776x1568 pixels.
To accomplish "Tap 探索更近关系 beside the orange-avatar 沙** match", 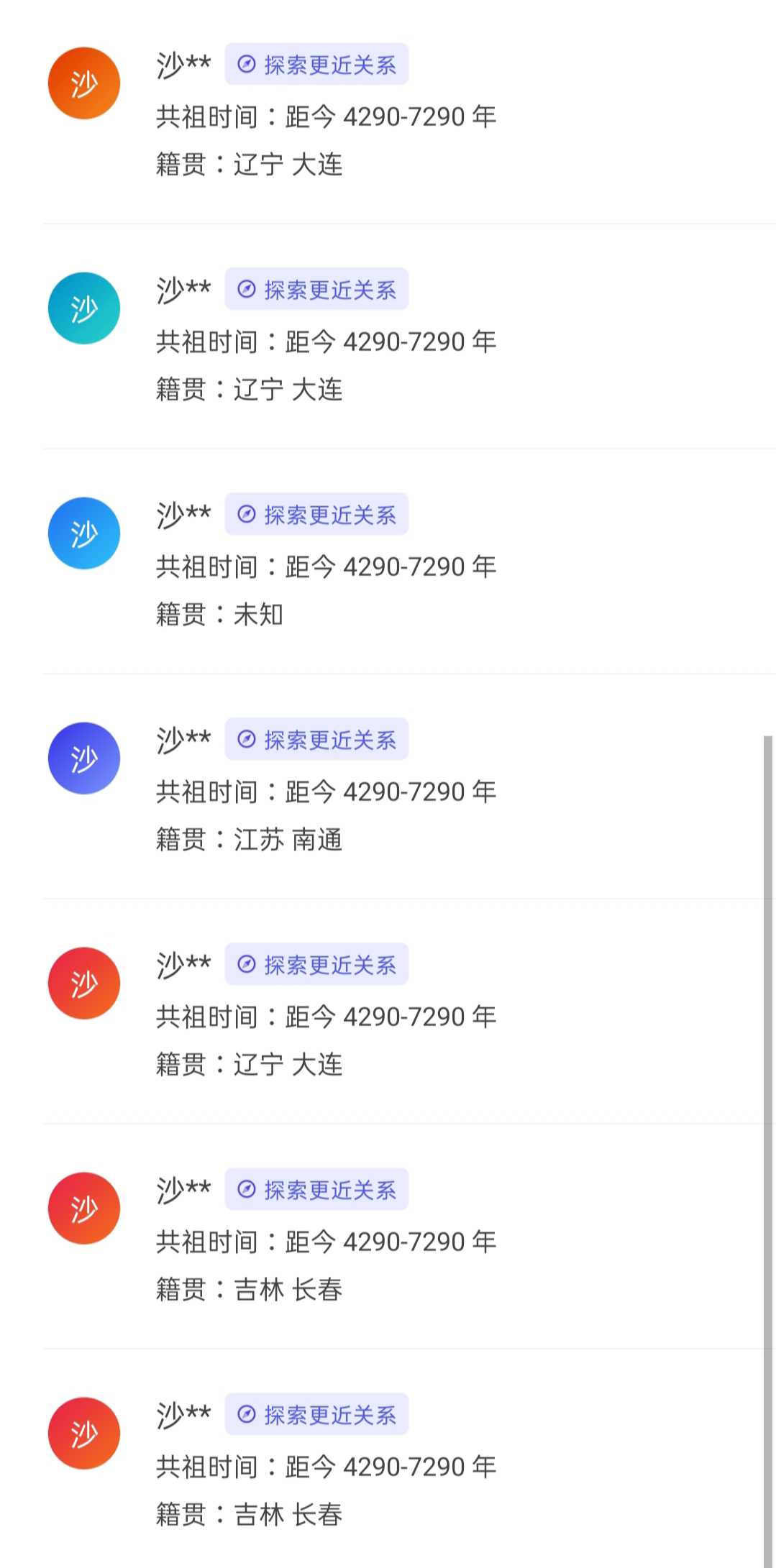I will point(316,64).
